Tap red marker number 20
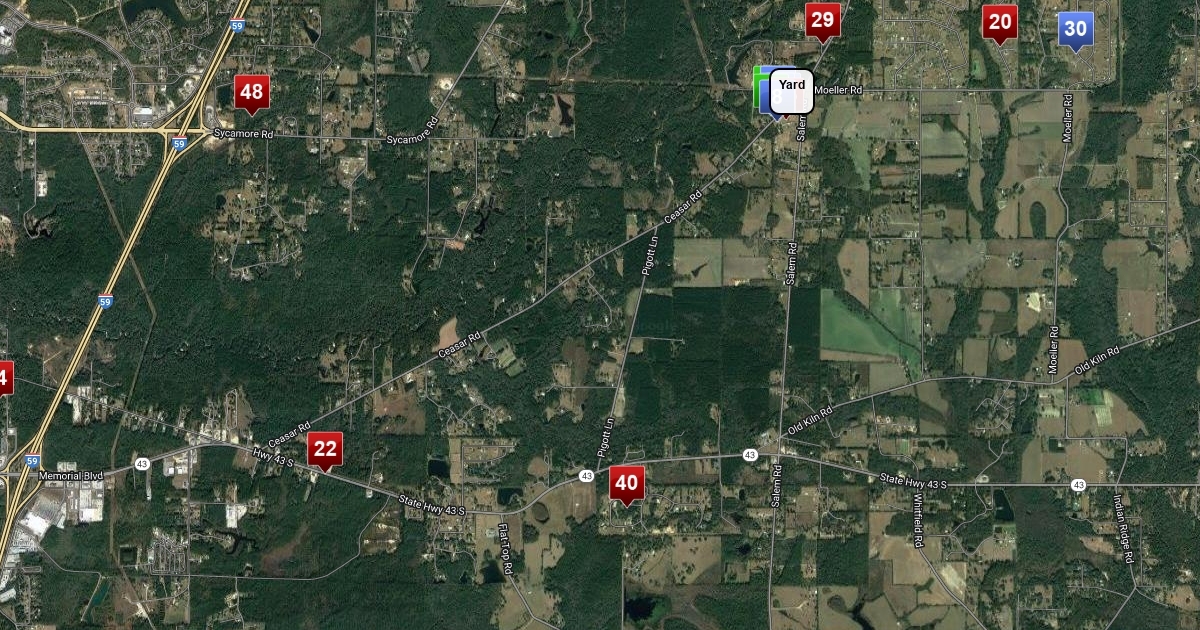1200x630 pixels. coord(999,21)
